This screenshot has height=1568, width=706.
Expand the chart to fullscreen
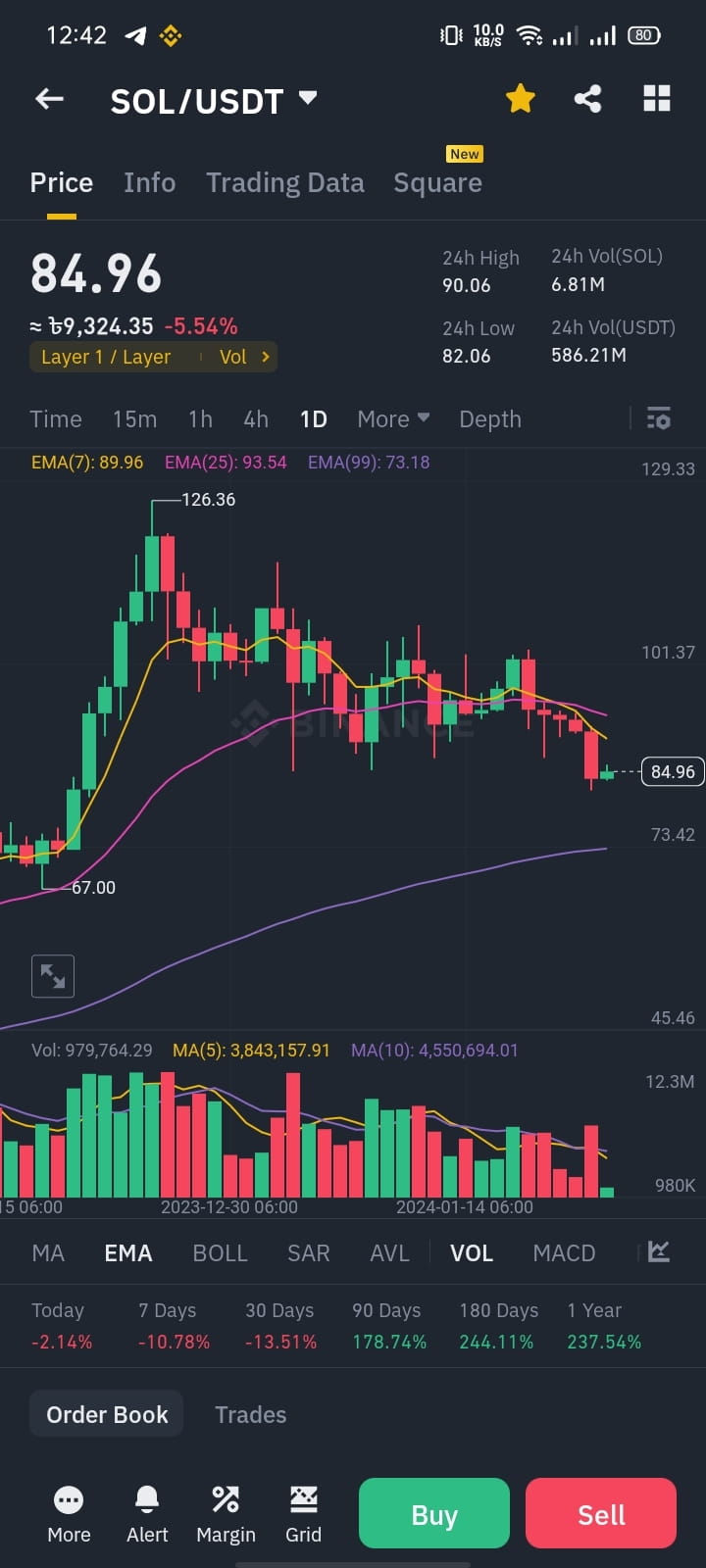[52, 976]
